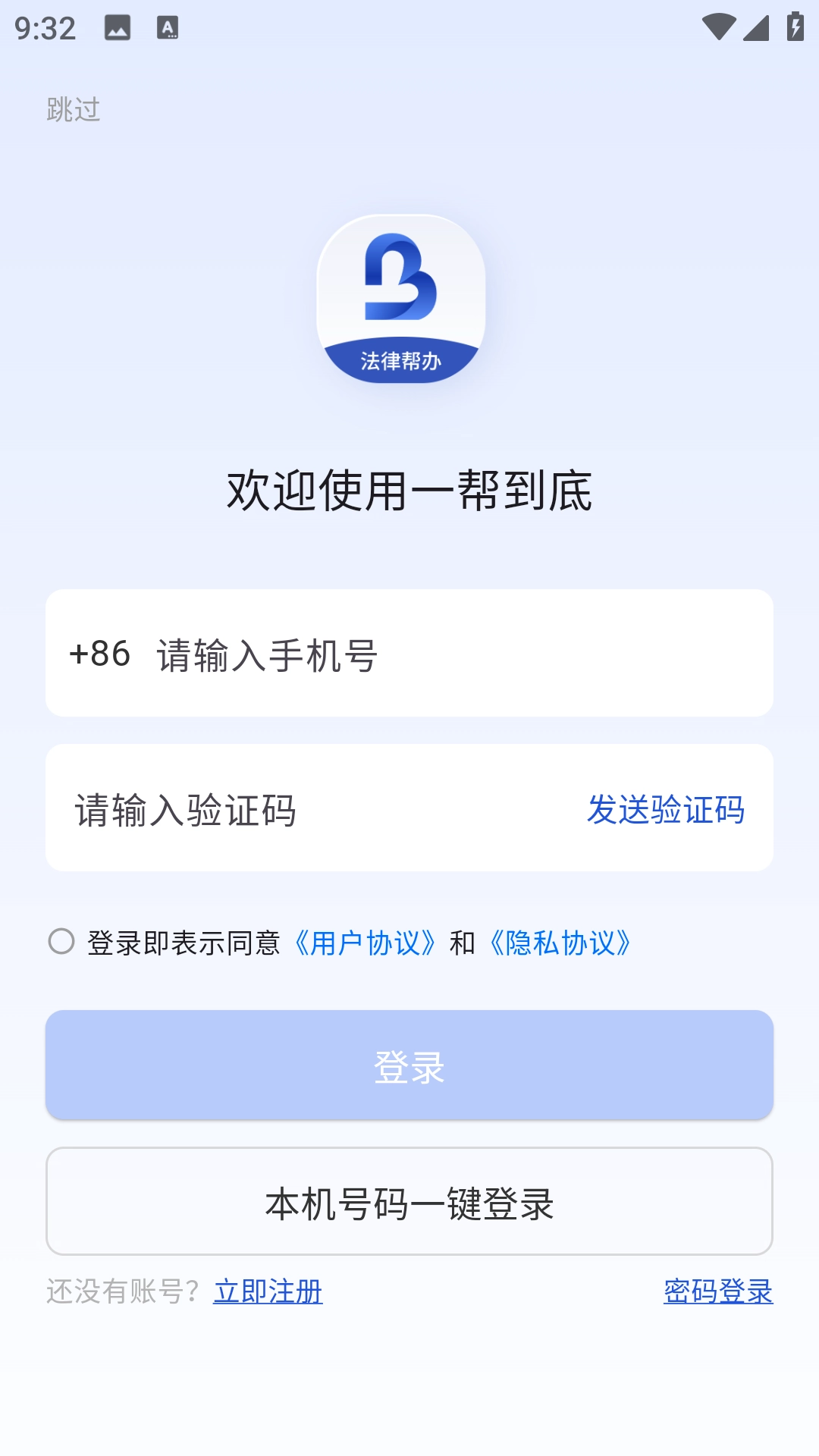
Task: Tap 发送验证码 to send code
Action: coord(665,809)
